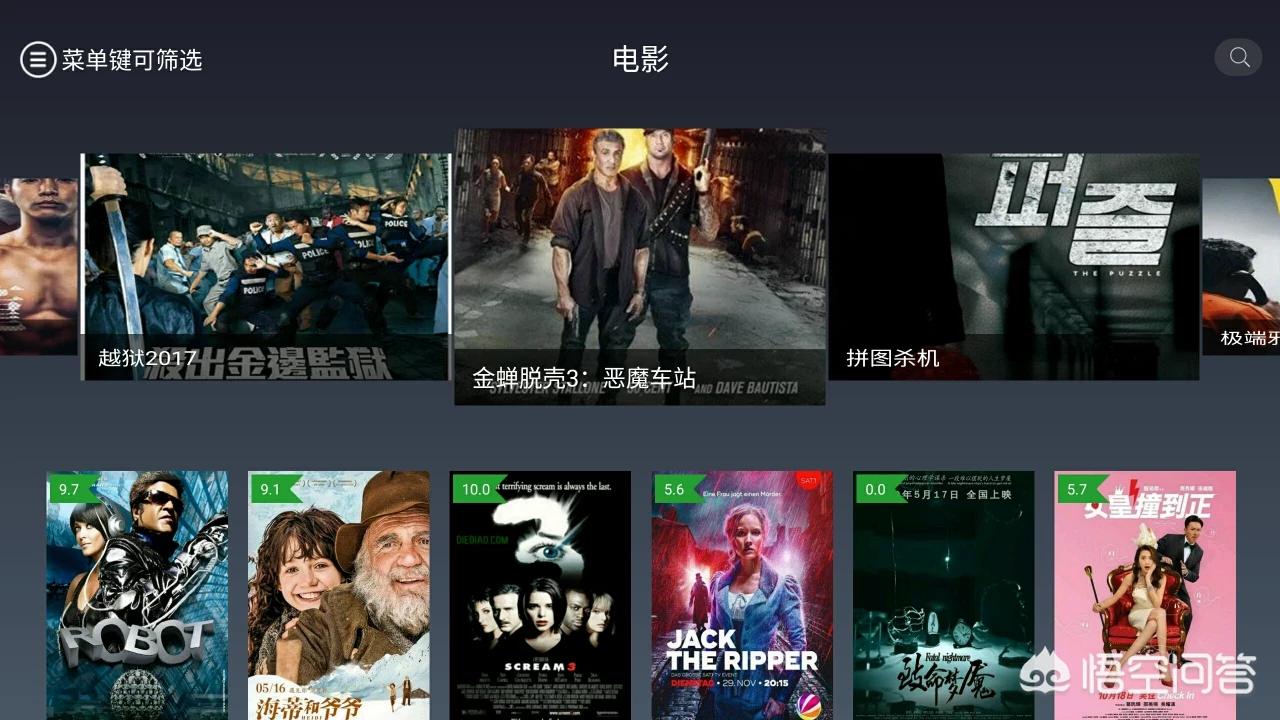Open the 拼图杀机 banner
The image size is (1280, 720).
[1014, 267]
